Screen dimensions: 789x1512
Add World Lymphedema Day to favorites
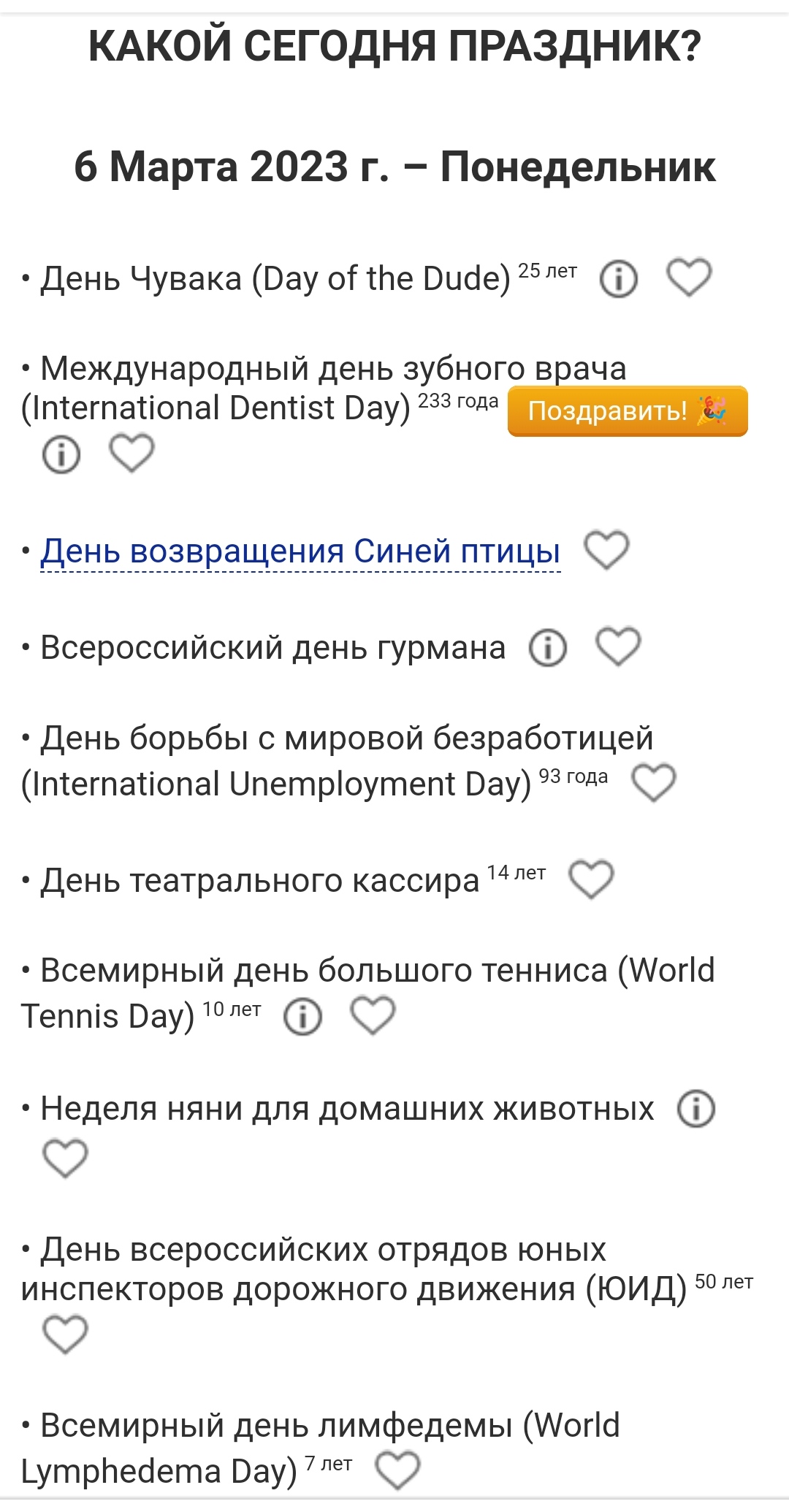397,1470
